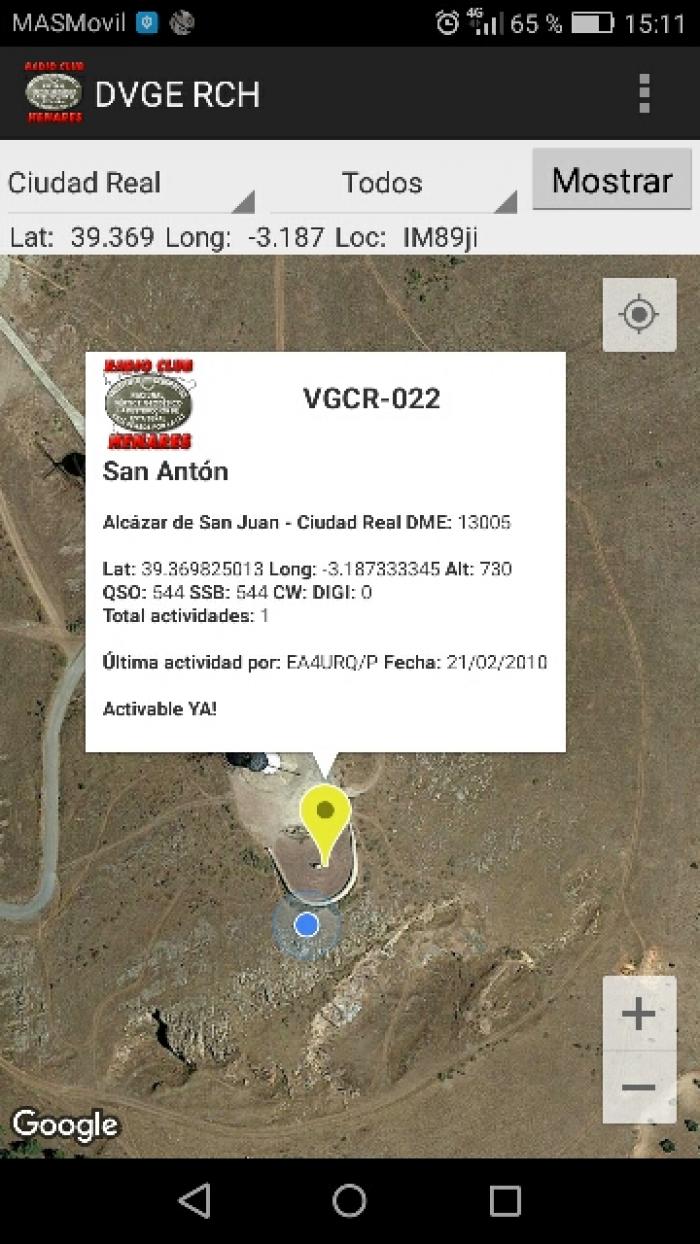This screenshot has width=700, height=1244.
Task: Center map on my location
Action: click(639, 315)
